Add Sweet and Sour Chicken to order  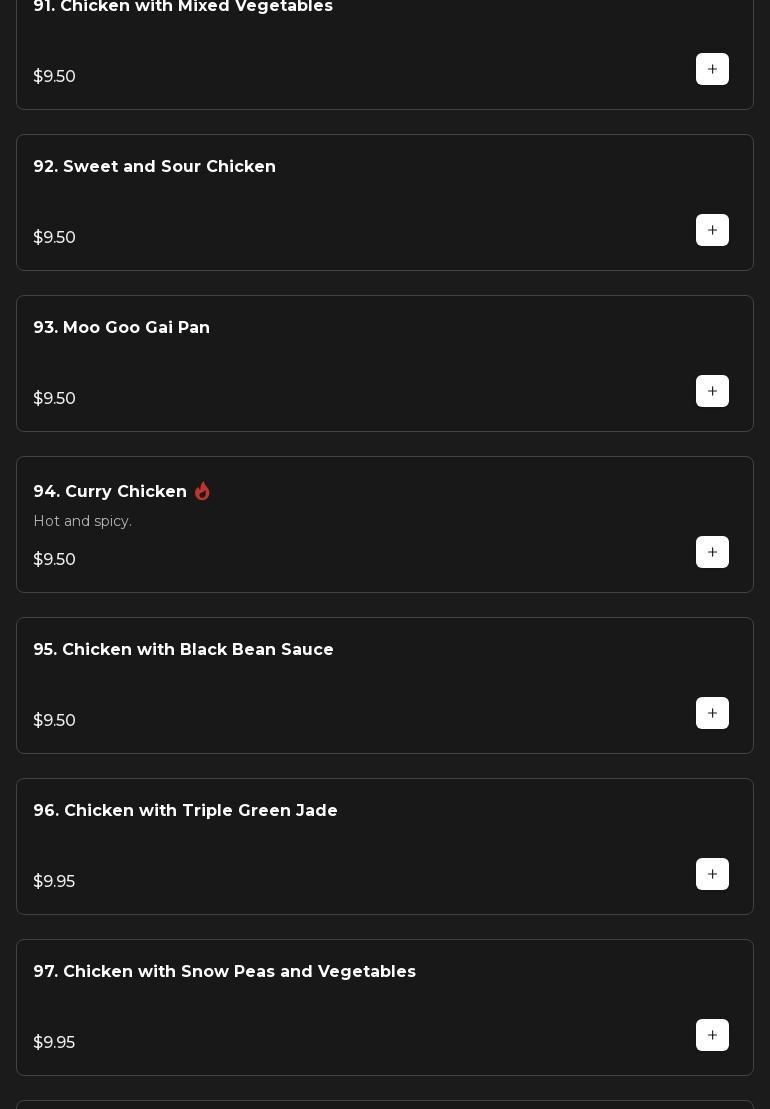(x=712, y=230)
